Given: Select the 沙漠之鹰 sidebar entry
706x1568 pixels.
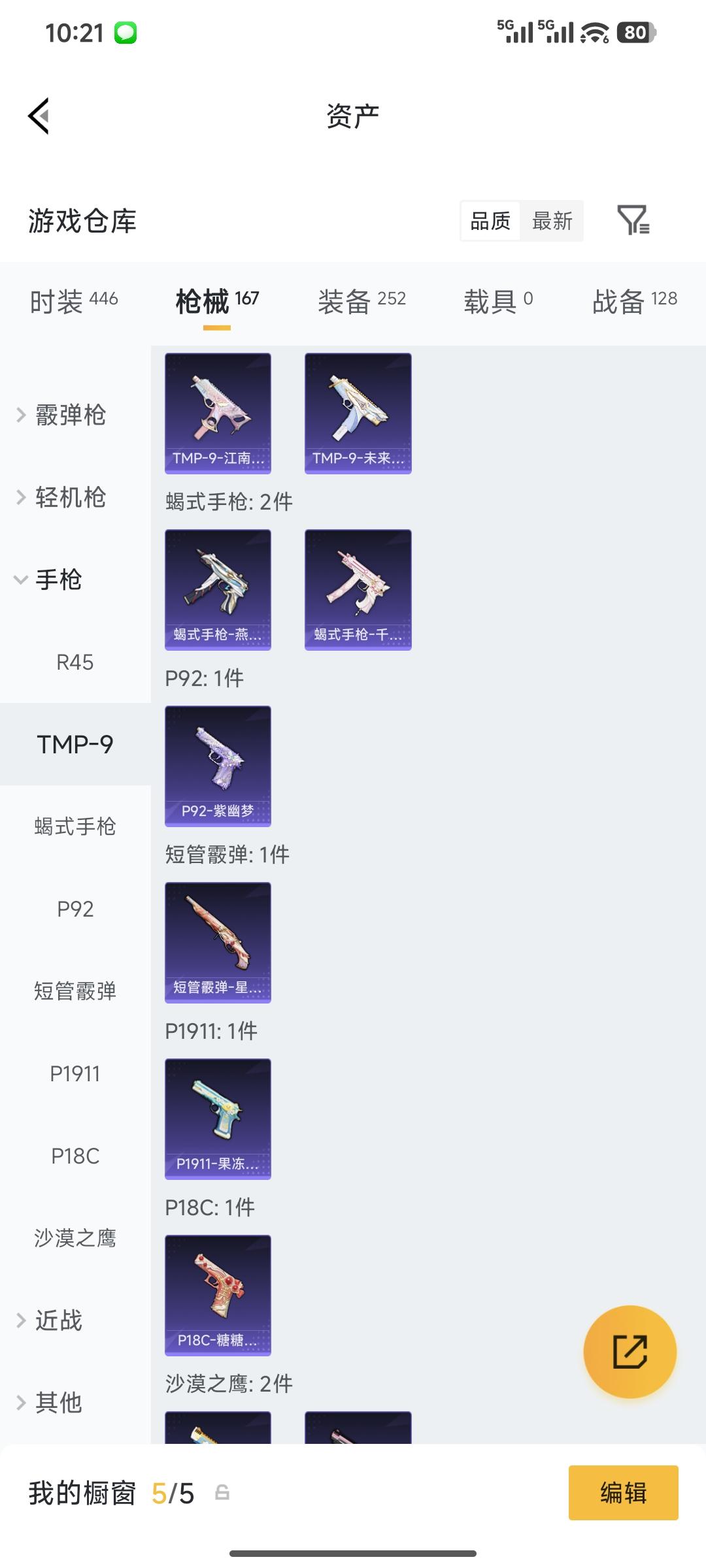Looking at the screenshot, I should 75,1239.
